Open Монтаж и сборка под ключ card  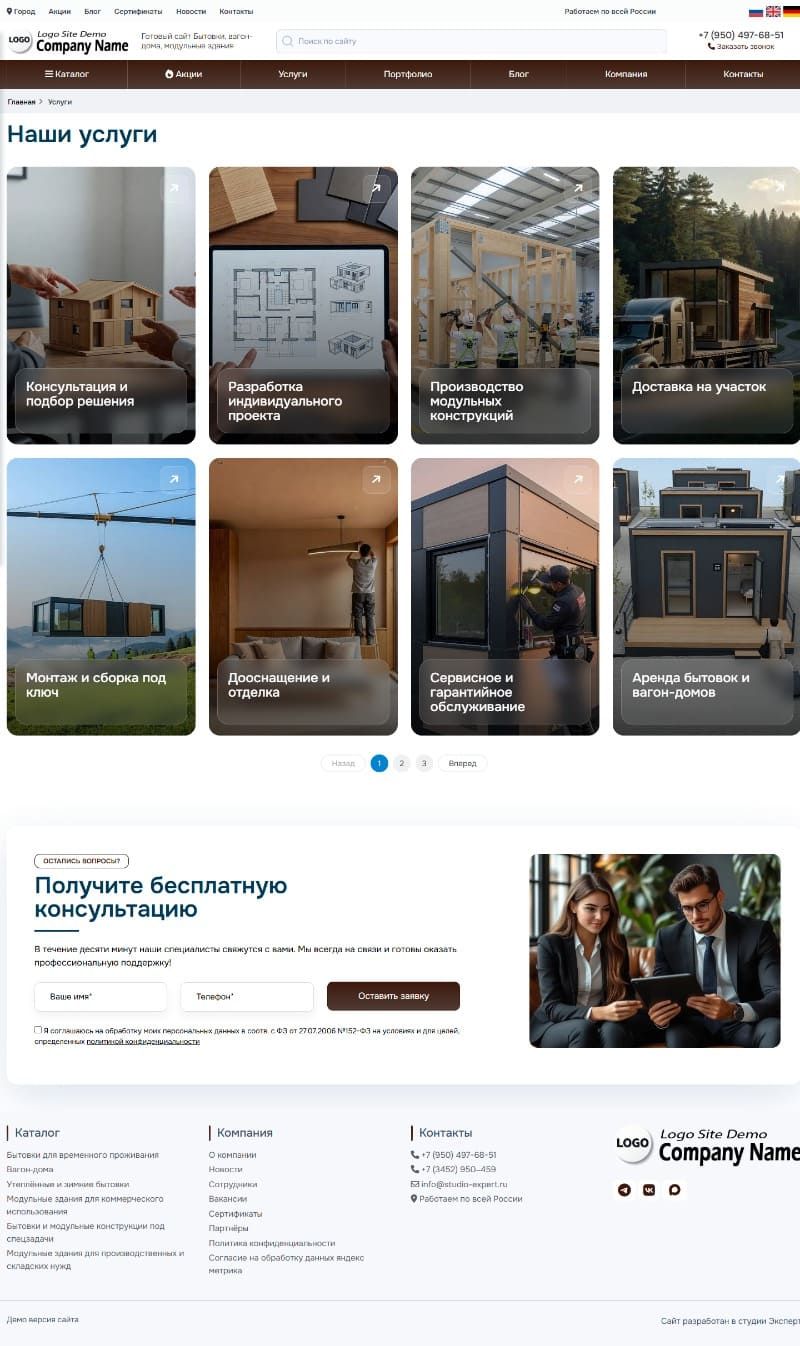click(x=101, y=597)
